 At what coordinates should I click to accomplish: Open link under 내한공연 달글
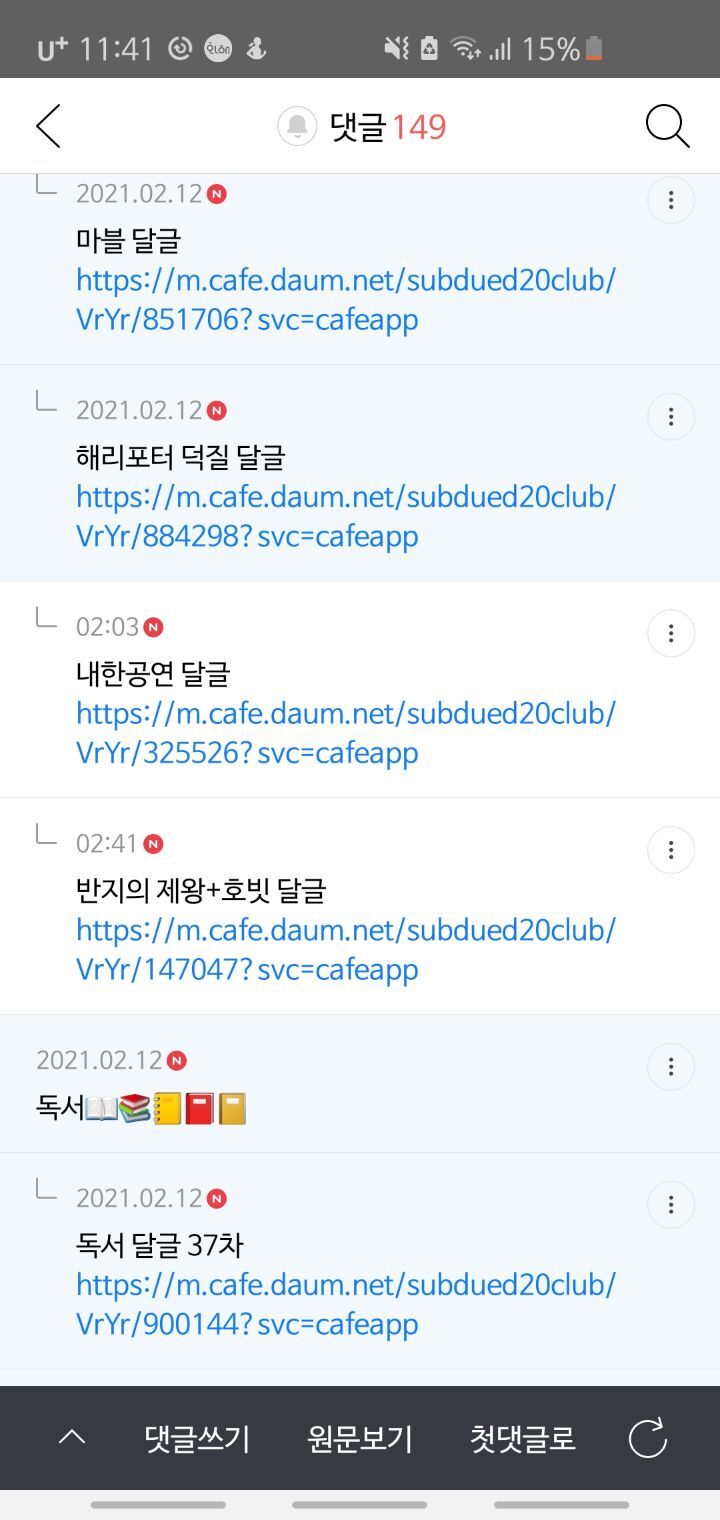pyautogui.click(x=345, y=733)
